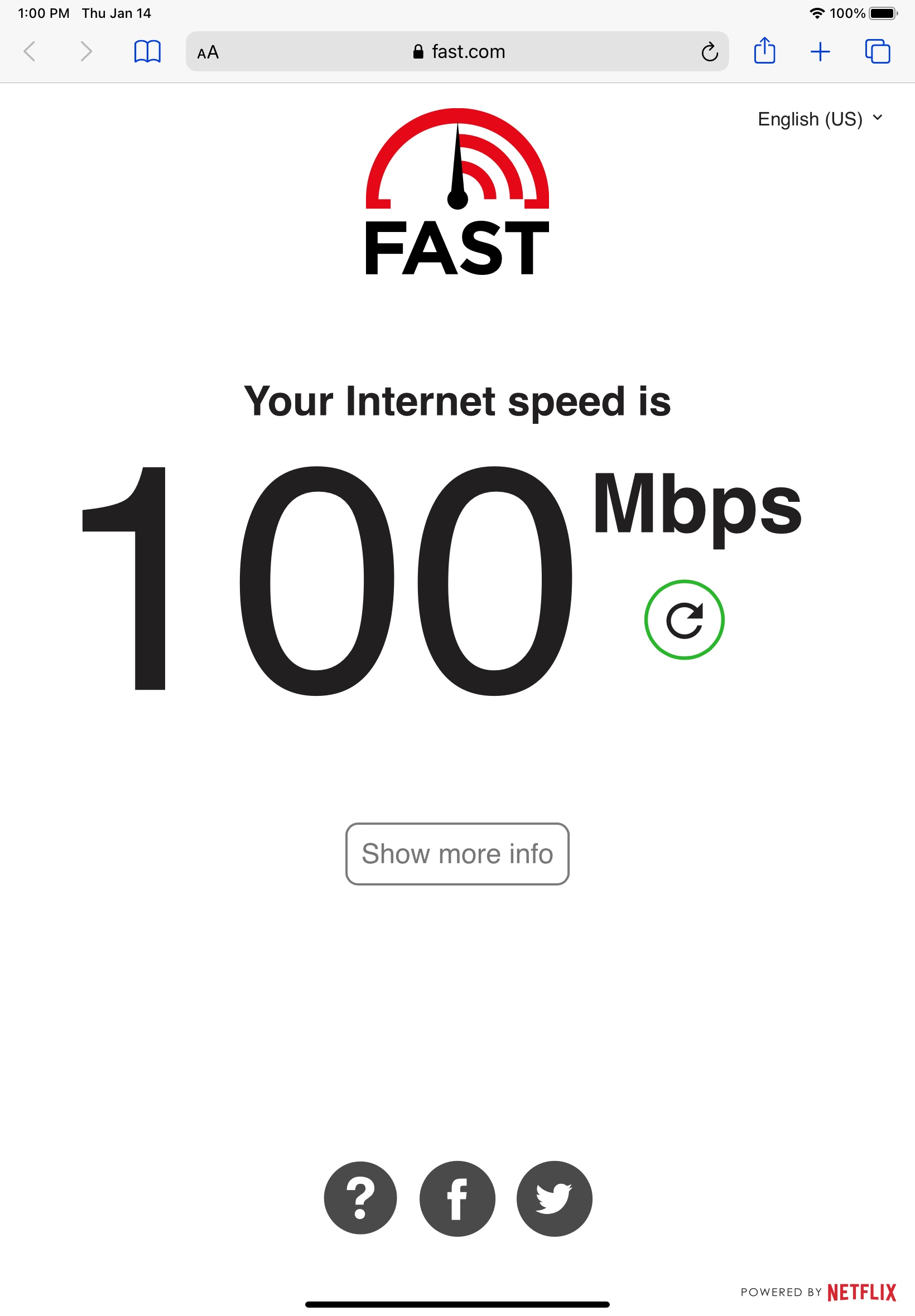Open the help question mark icon
The image size is (915, 1316).
(360, 1197)
